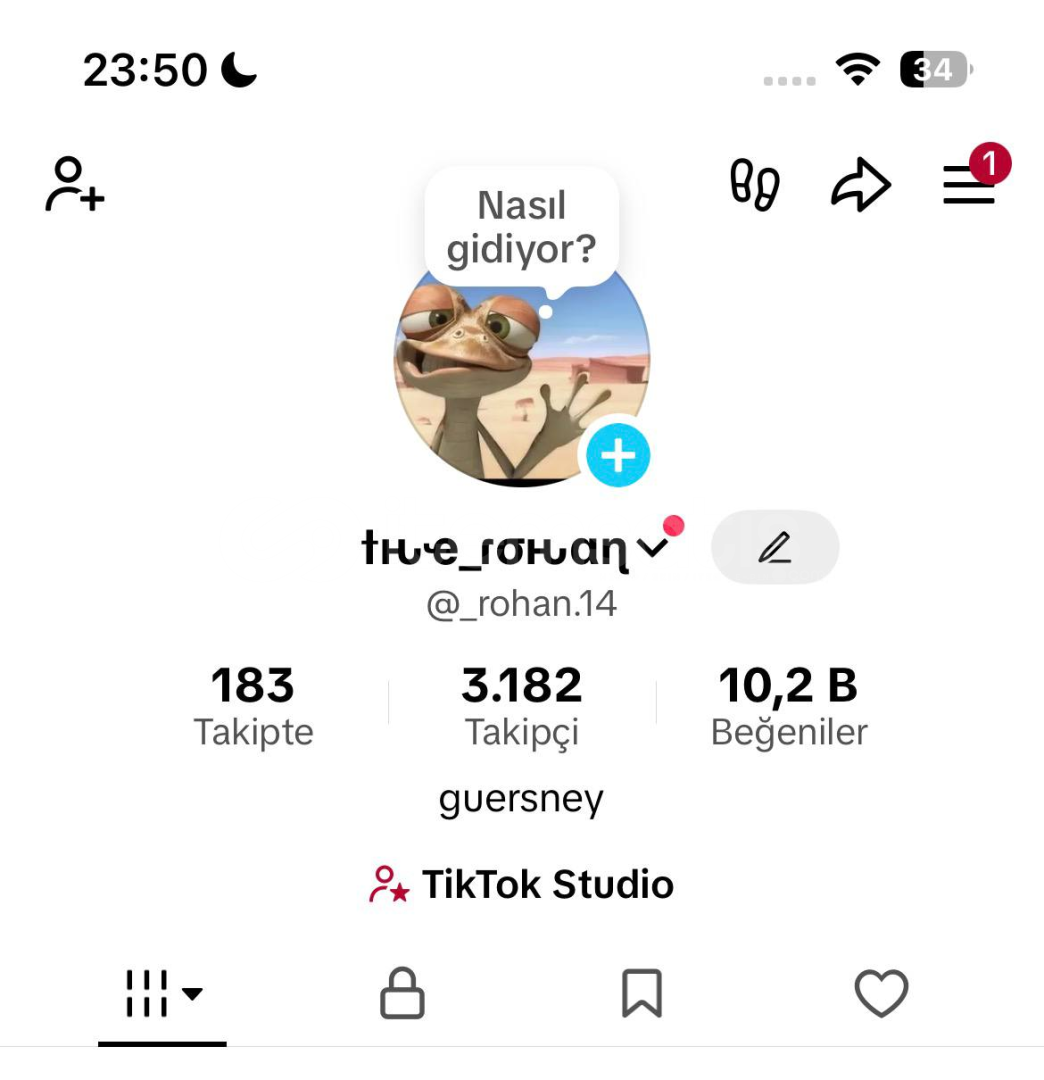Switch to the private videos lock tab
Viewport: 1044px width, 1080px height.
point(402,994)
